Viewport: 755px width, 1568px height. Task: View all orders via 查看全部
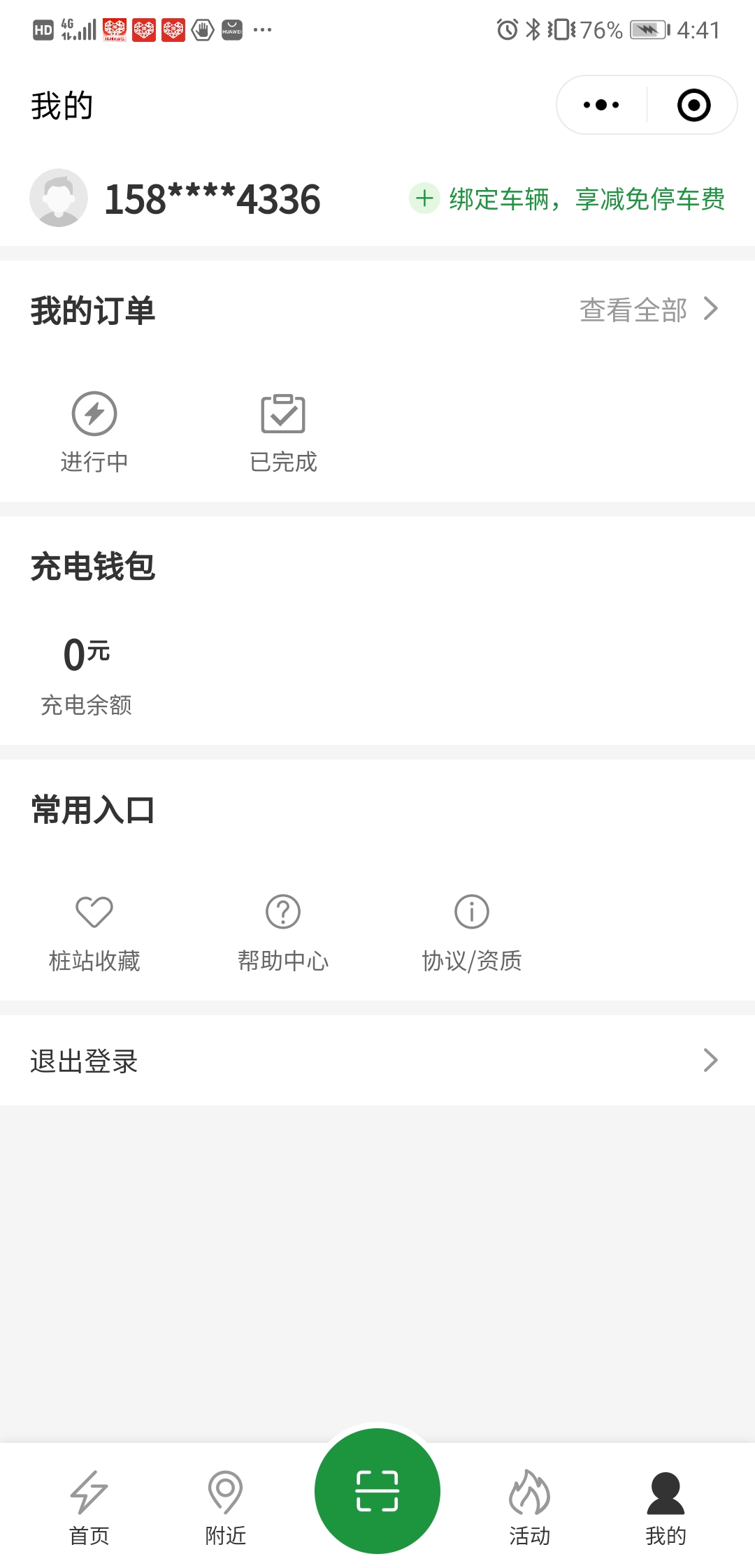coord(649,310)
